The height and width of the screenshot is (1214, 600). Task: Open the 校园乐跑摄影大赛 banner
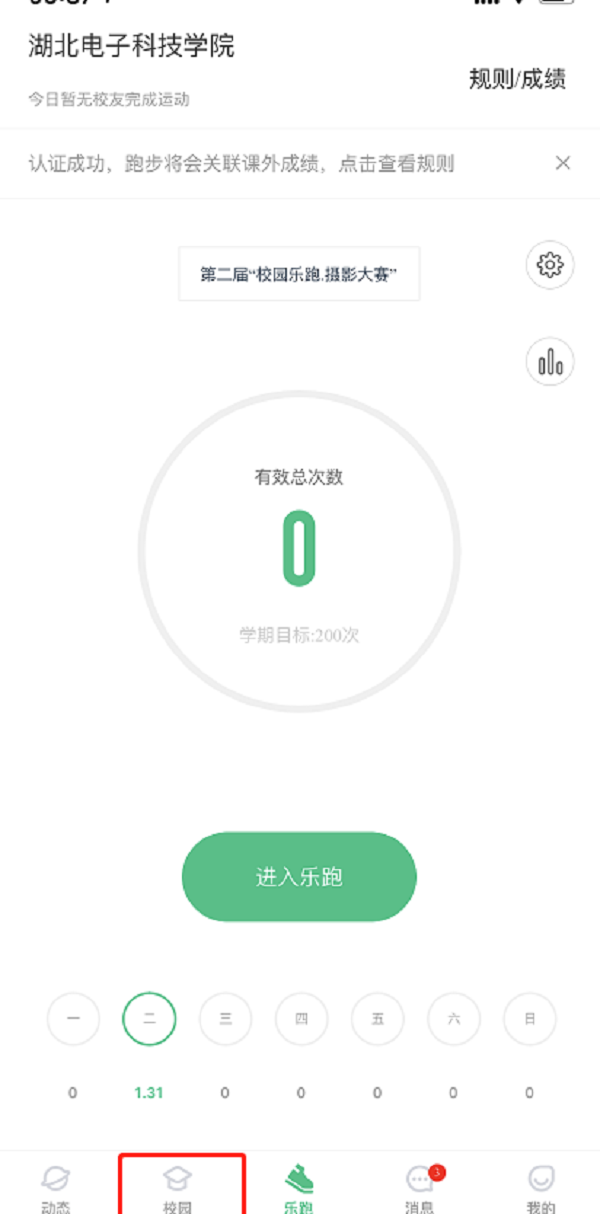pos(299,274)
